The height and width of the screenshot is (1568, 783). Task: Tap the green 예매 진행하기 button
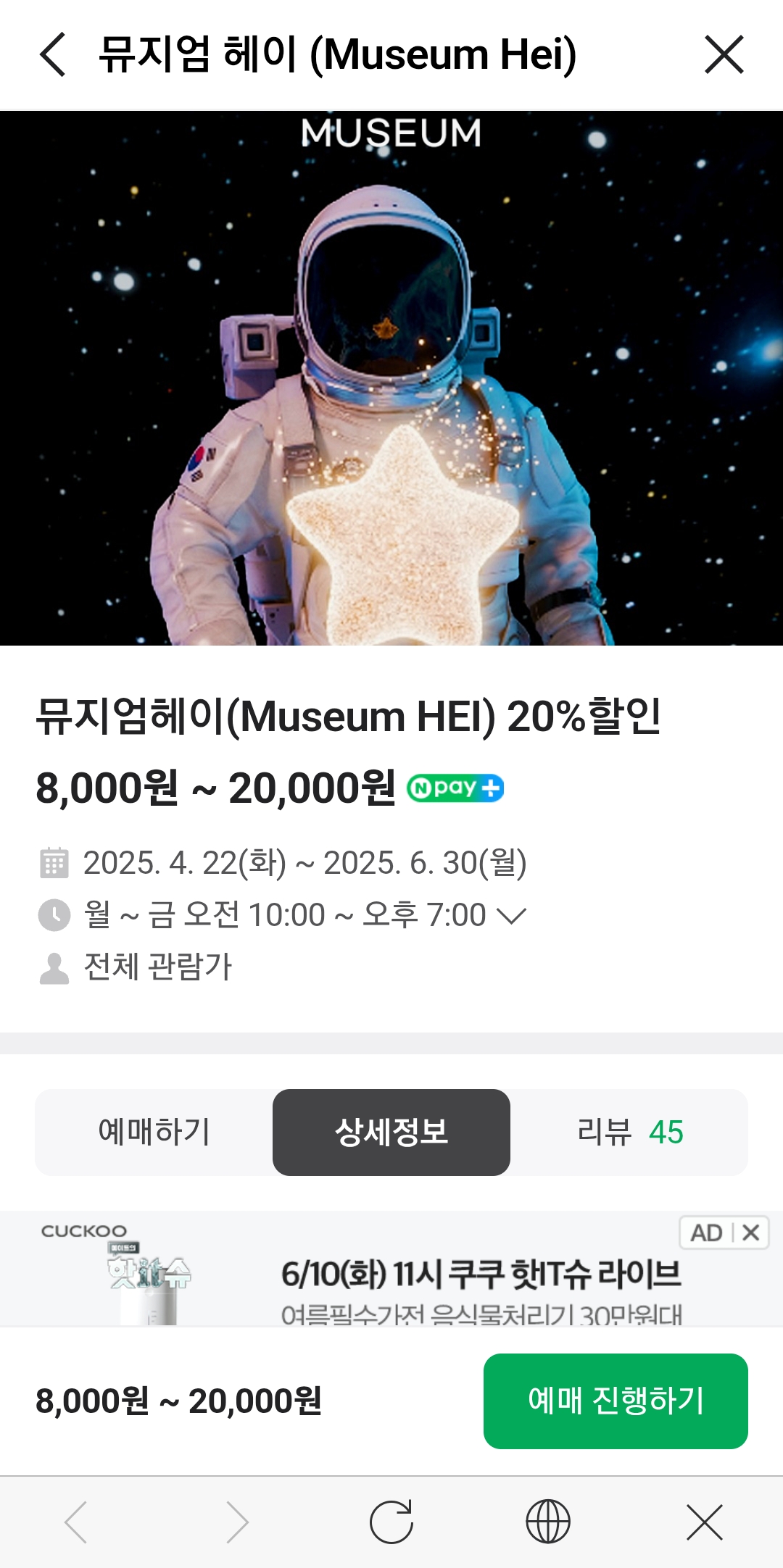coord(615,1401)
